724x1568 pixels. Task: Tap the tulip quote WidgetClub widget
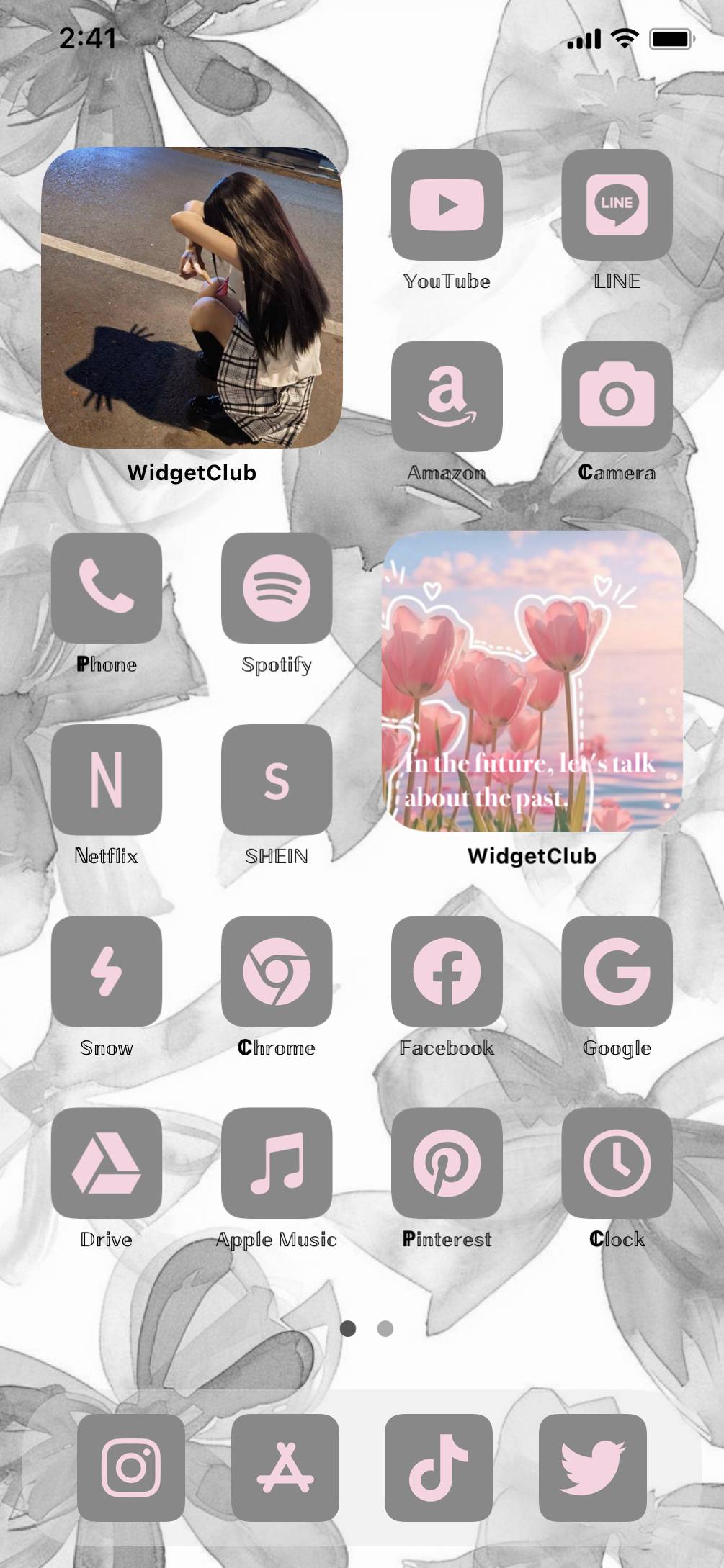[x=532, y=682]
